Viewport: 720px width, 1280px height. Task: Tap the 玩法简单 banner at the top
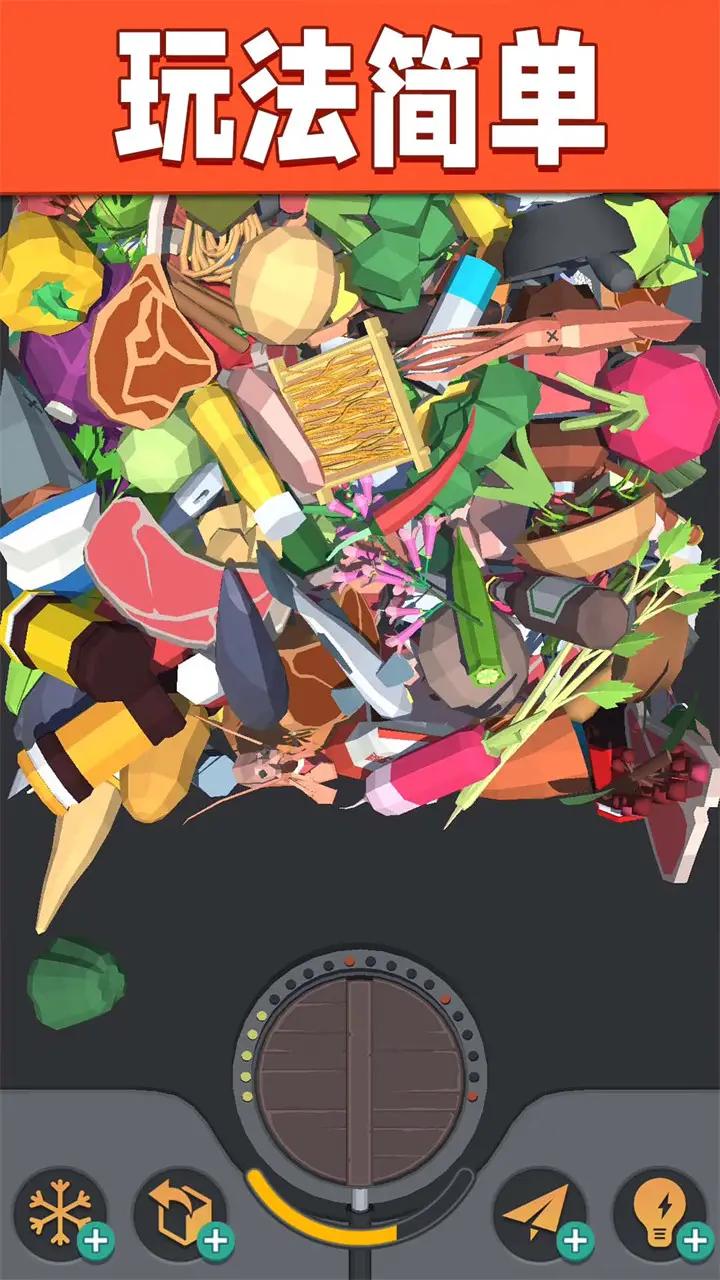pos(360,90)
